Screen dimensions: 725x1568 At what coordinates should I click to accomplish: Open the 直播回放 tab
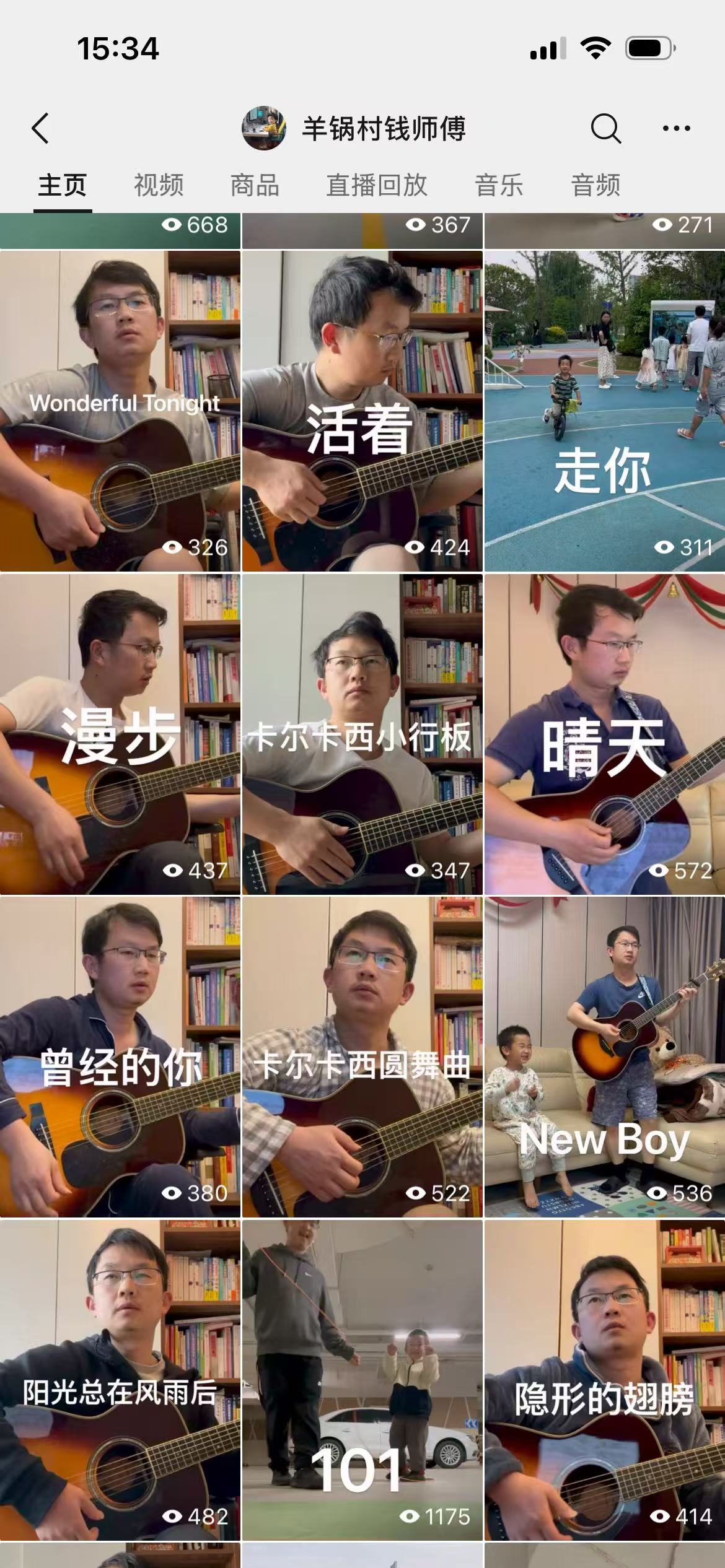[377, 185]
